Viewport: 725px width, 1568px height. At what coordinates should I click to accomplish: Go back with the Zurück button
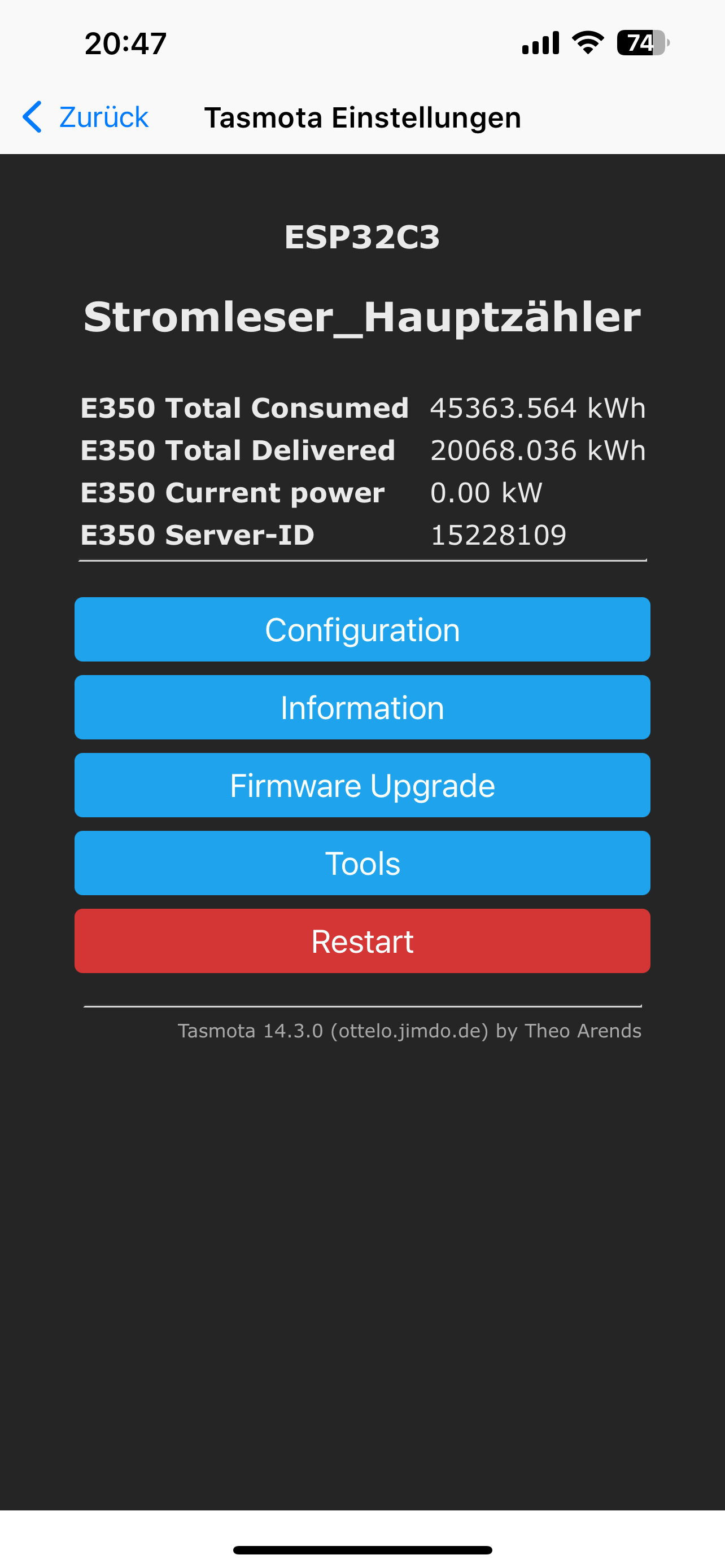[x=85, y=117]
